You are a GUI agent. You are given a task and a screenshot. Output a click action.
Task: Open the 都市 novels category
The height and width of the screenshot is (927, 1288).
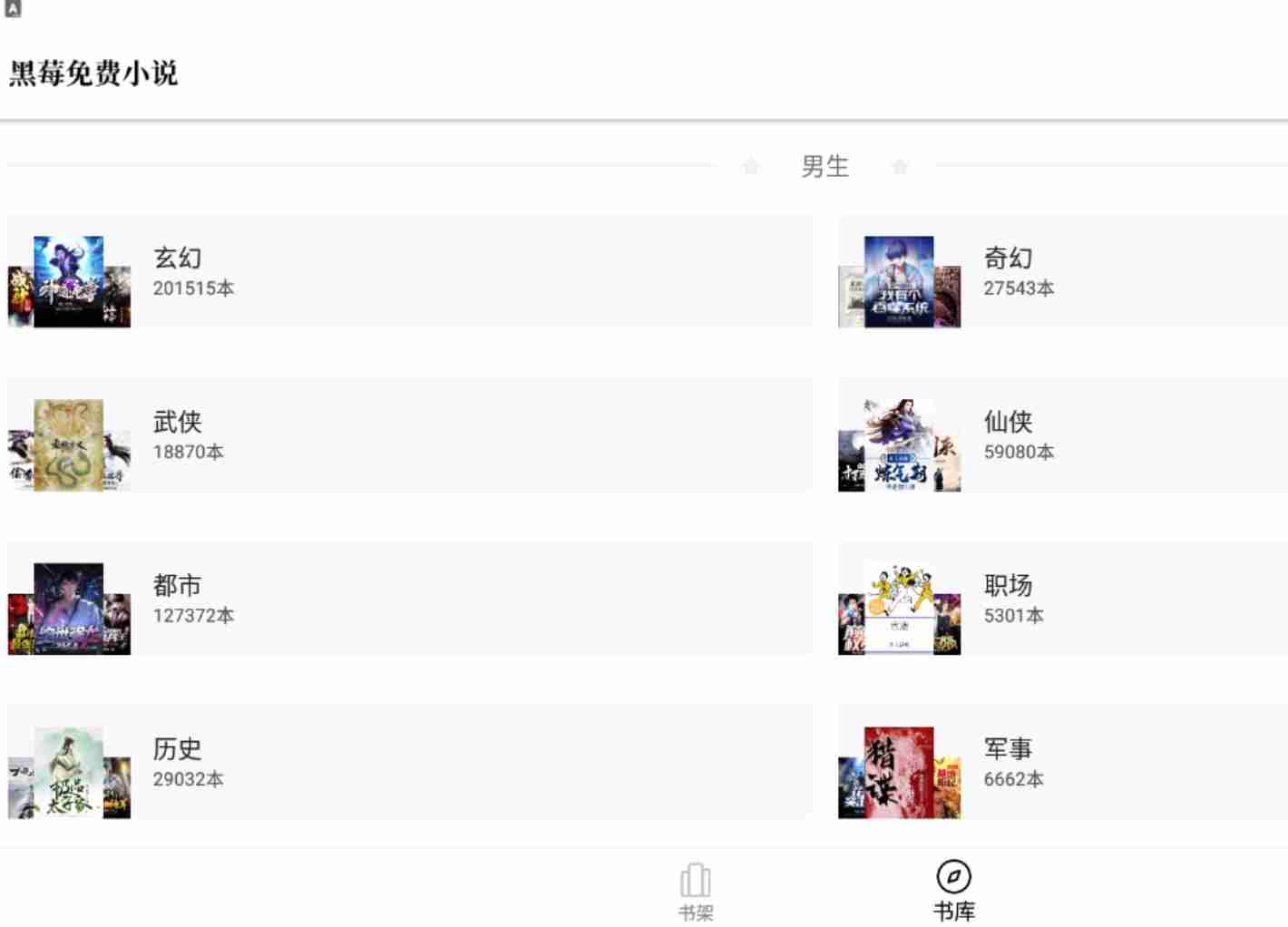408,600
